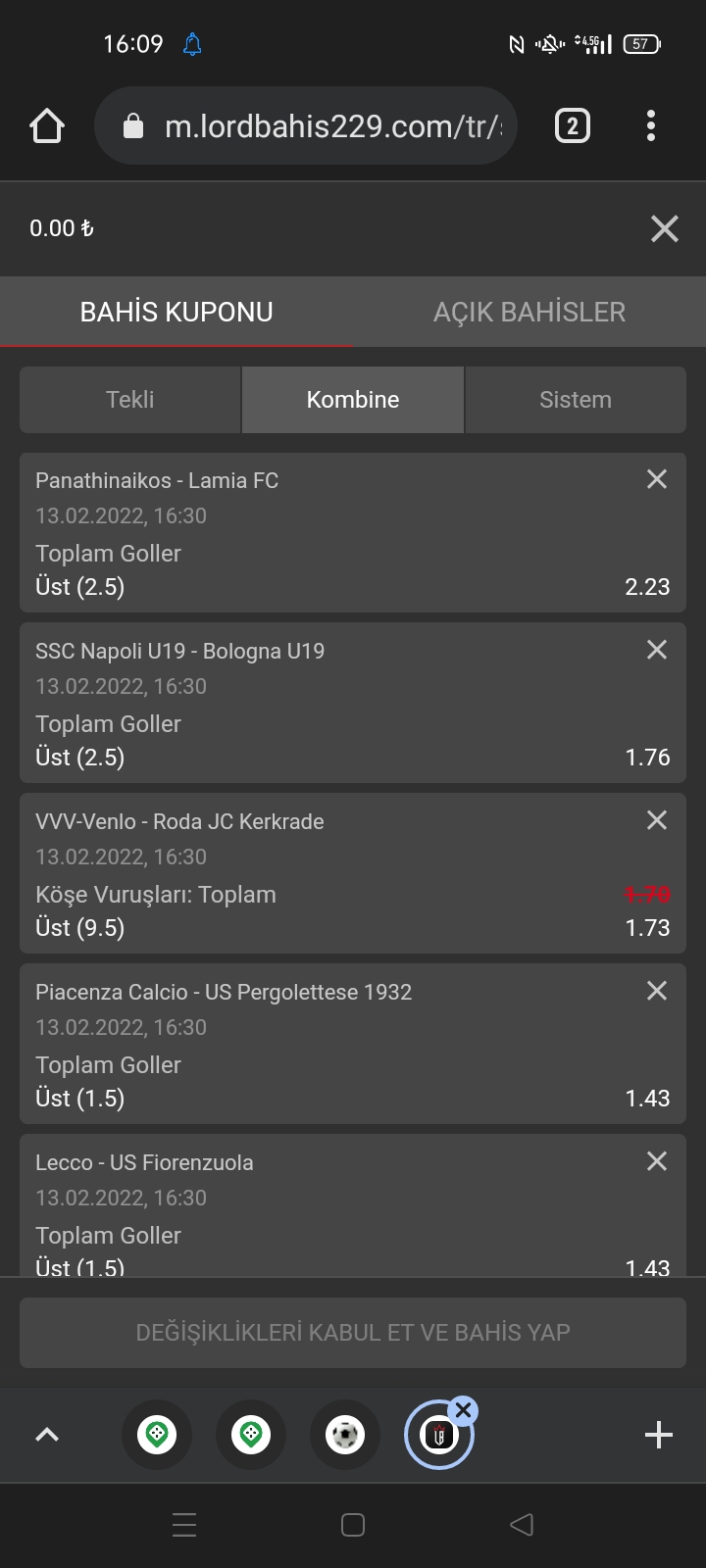Expand the bottom tab strip chevron
706x1568 pixels.
pos(47,1435)
